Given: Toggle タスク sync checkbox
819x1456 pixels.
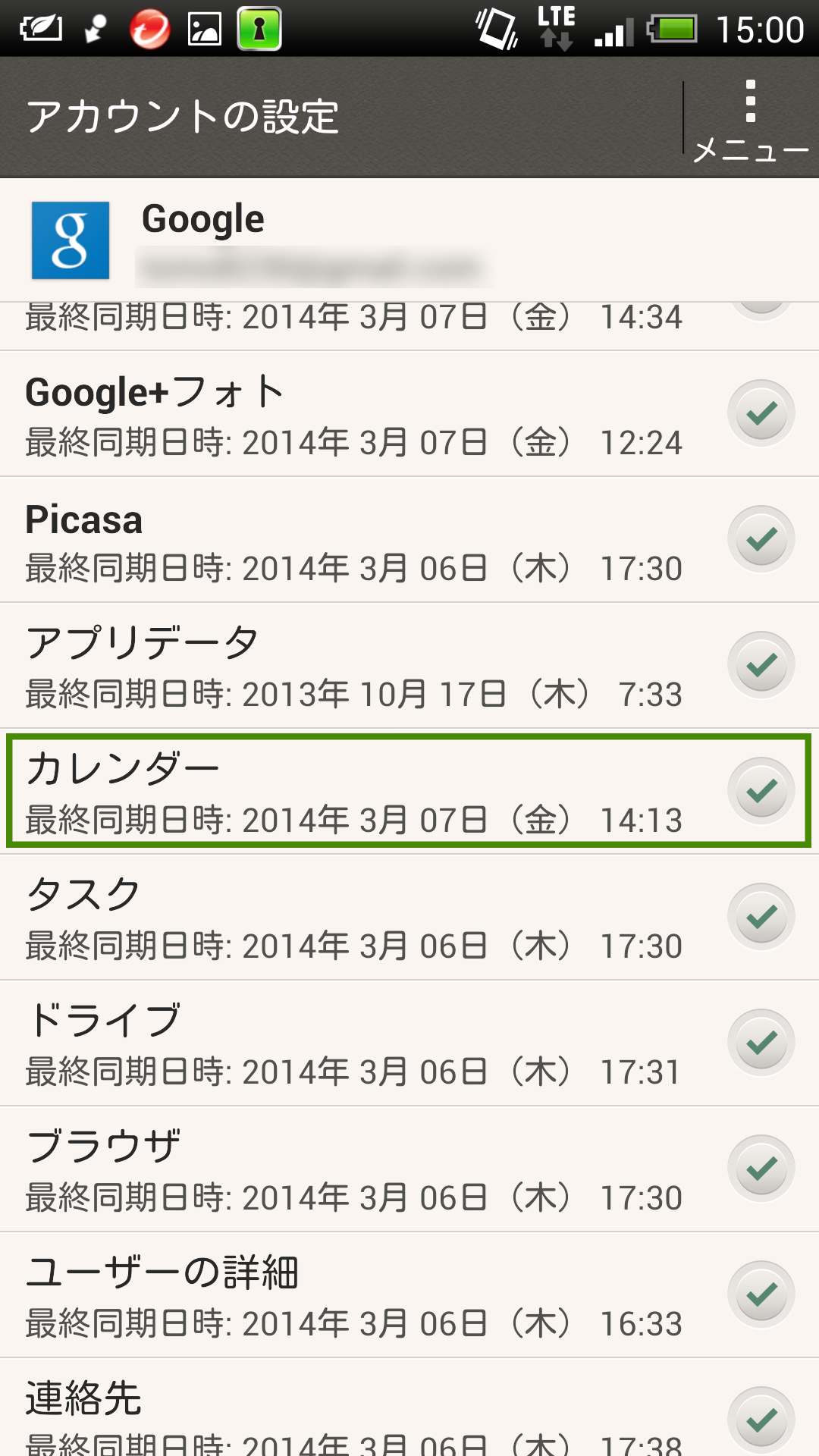Looking at the screenshot, I should (761, 917).
